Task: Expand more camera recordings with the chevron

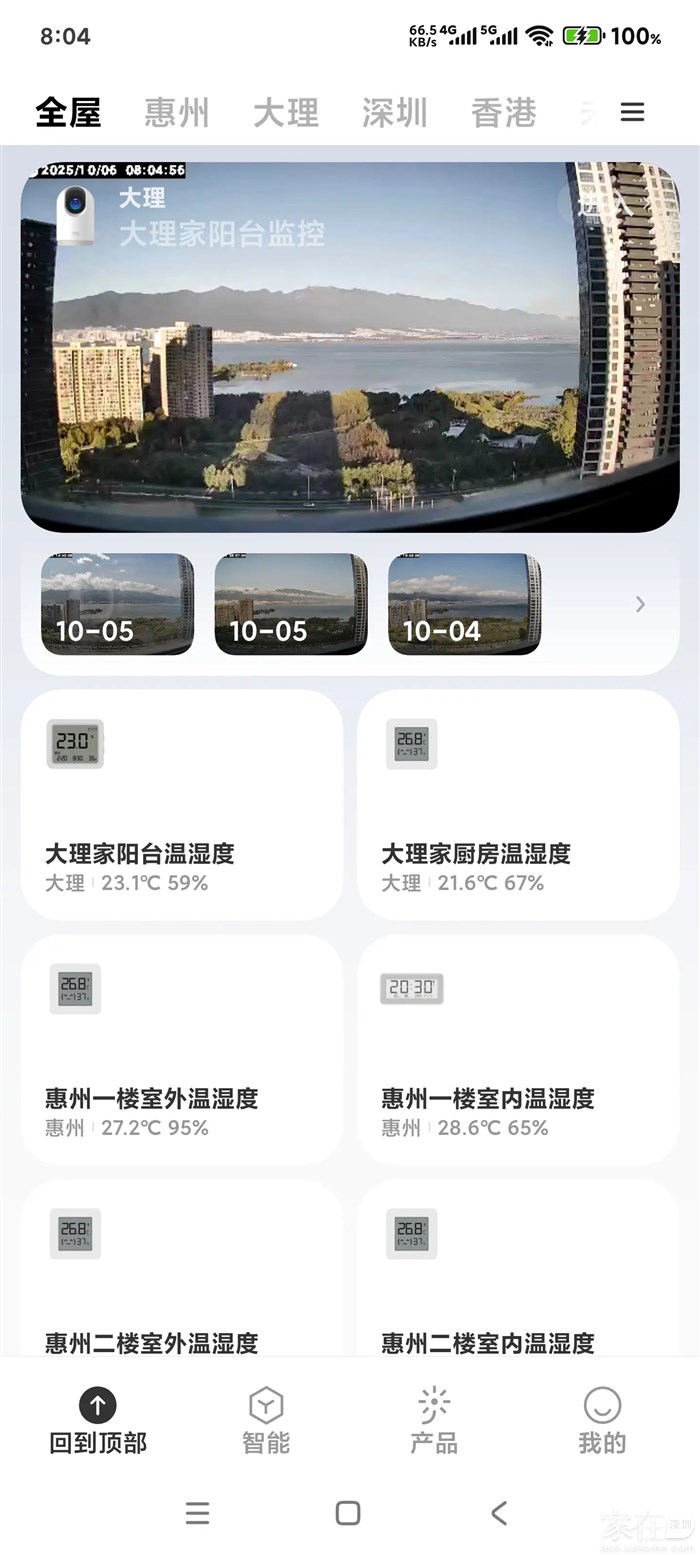Action: [640, 604]
